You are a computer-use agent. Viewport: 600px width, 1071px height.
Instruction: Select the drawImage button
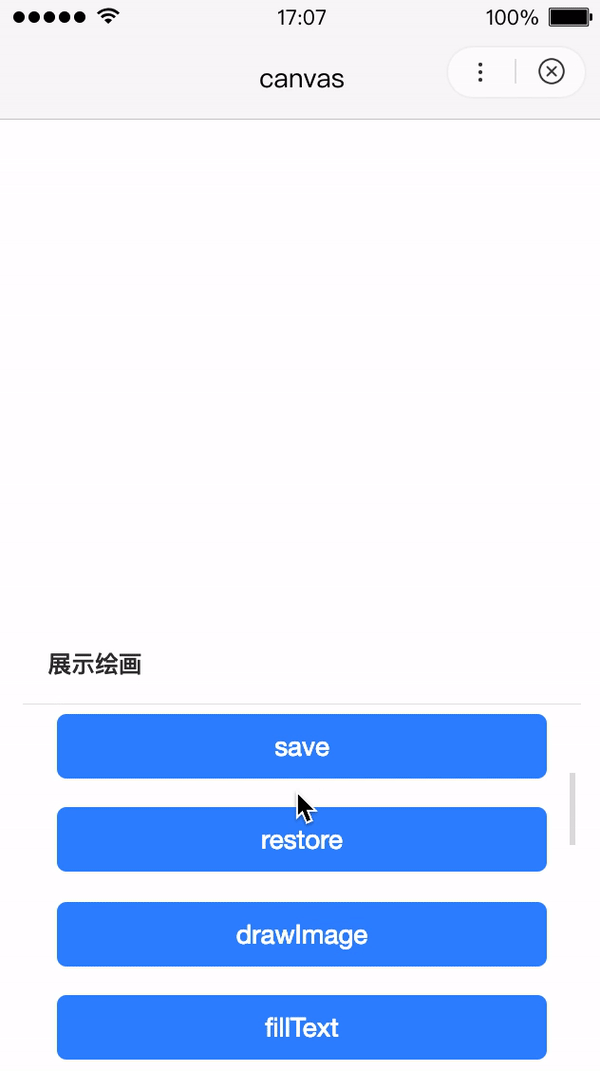301,934
